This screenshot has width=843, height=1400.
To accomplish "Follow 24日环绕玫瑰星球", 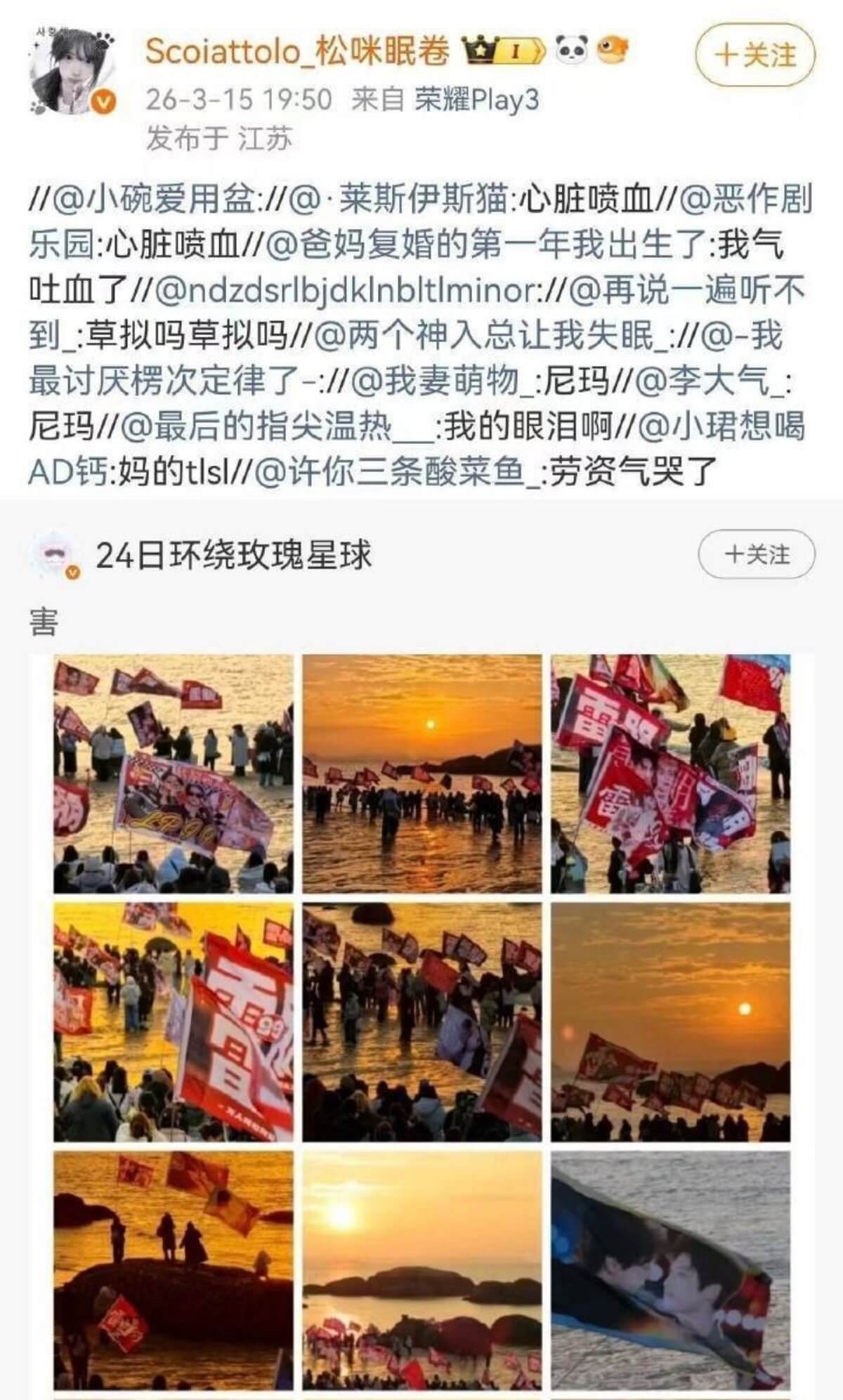I will click(x=756, y=555).
